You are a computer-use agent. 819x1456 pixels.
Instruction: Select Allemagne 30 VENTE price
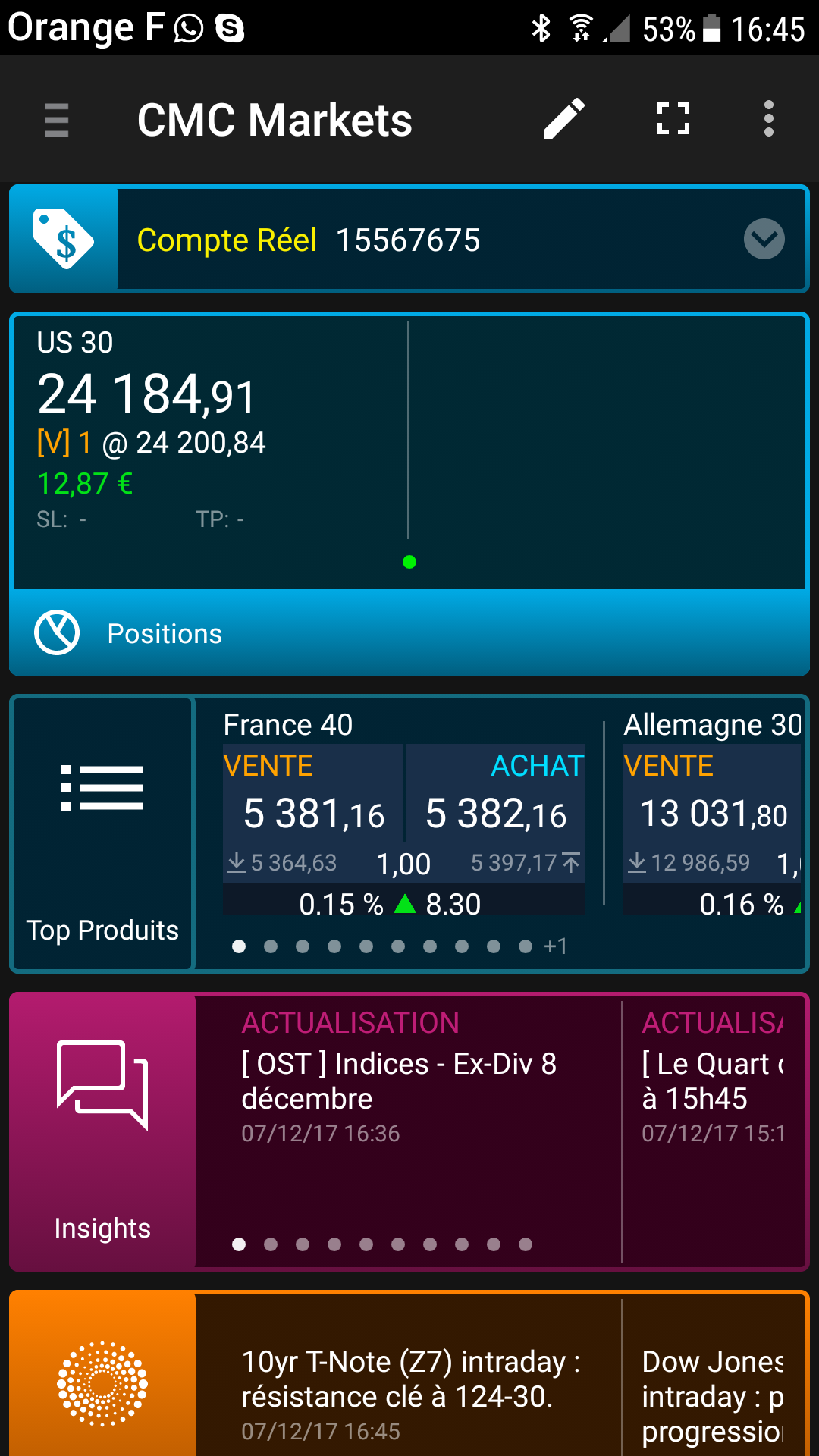(x=713, y=813)
